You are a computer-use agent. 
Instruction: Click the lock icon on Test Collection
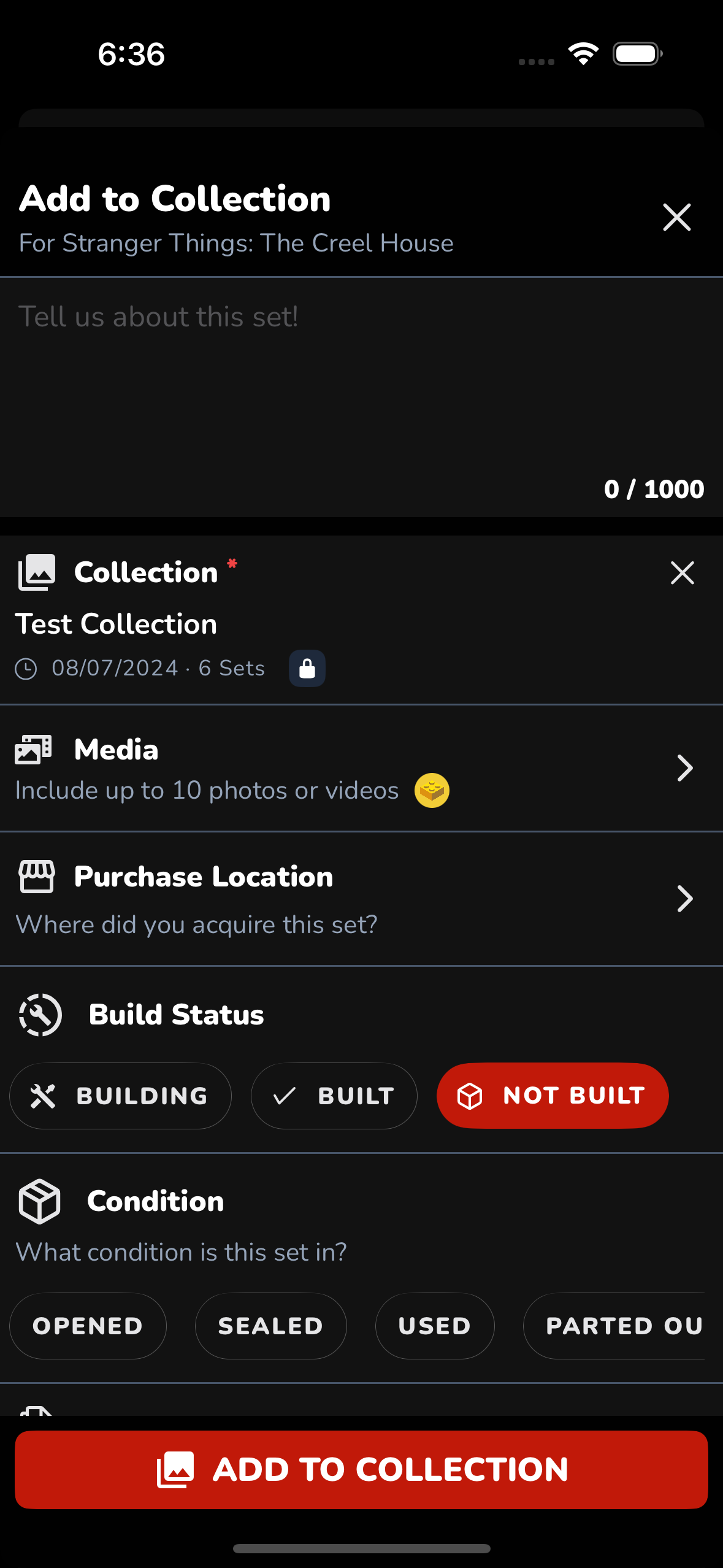click(307, 668)
